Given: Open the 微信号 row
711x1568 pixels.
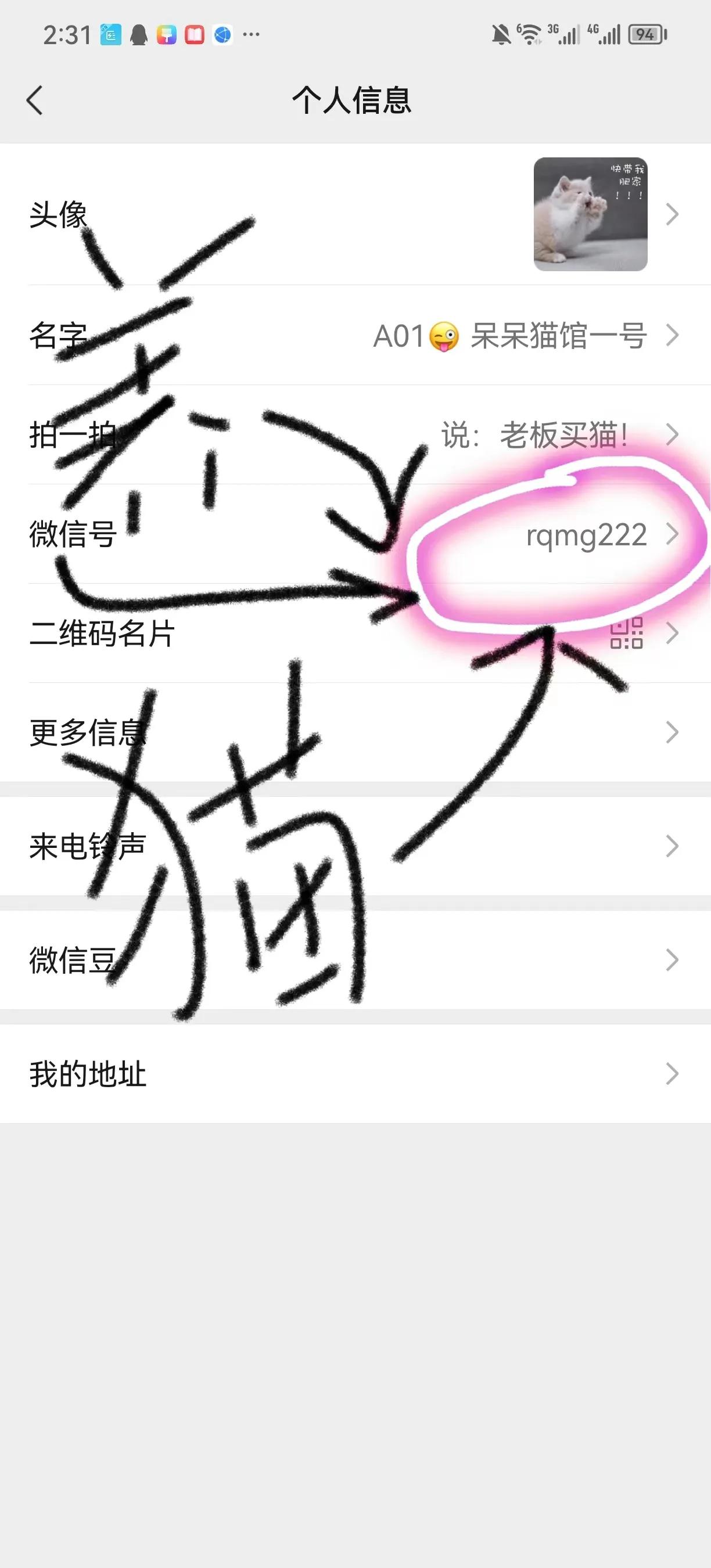Looking at the screenshot, I should (355, 534).
